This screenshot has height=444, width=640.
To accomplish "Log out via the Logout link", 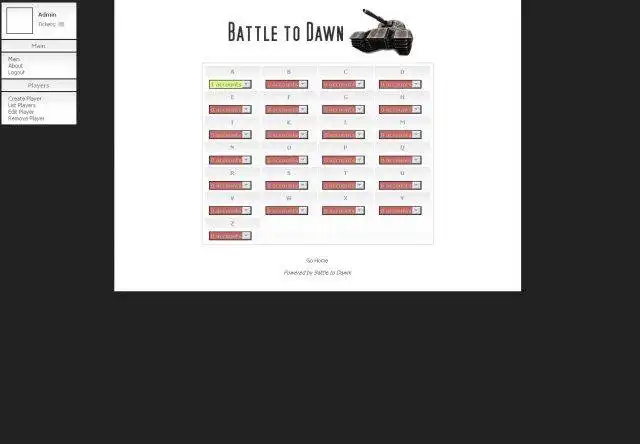I will [x=16, y=72].
